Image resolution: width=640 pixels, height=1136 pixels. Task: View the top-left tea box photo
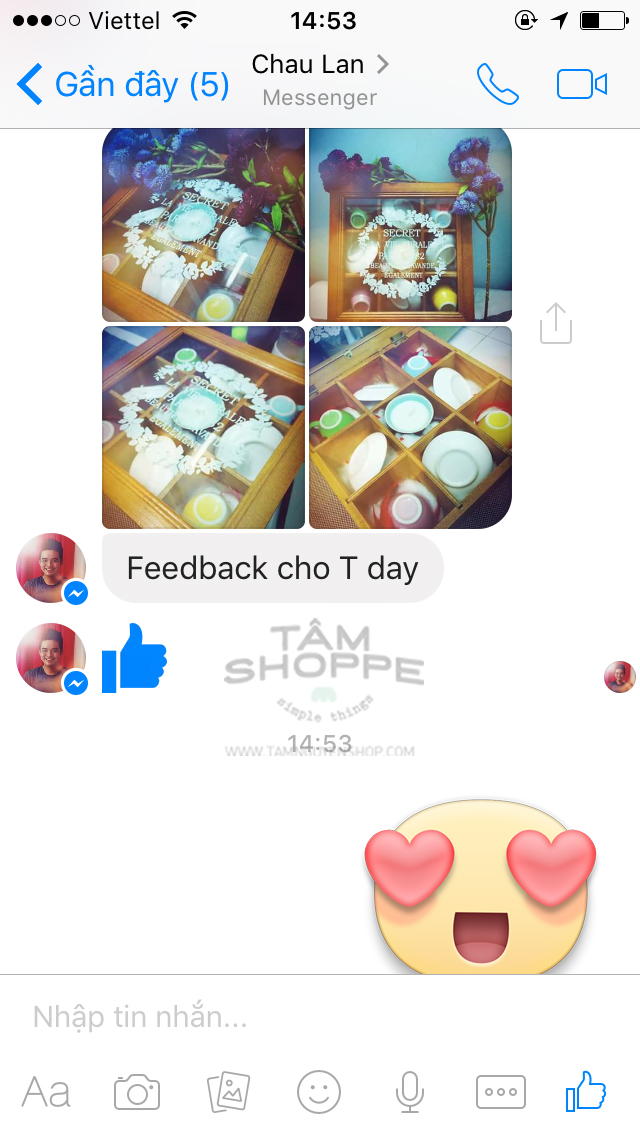pyautogui.click(x=204, y=225)
